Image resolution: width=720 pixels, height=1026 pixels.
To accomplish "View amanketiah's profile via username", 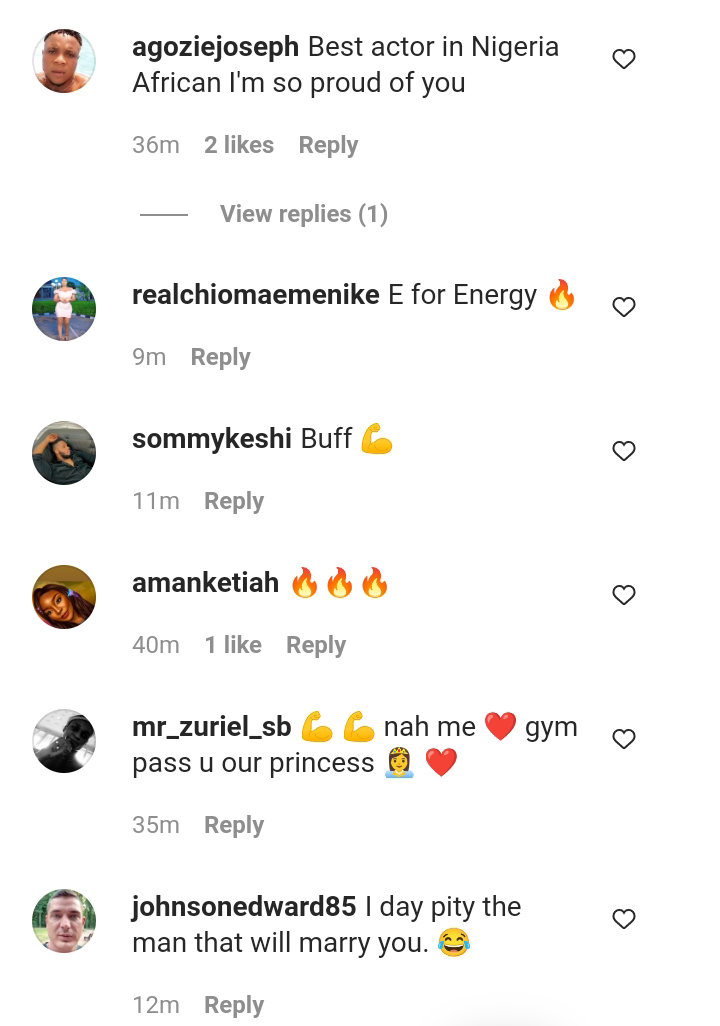I will pyautogui.click(x=205, y=583).
